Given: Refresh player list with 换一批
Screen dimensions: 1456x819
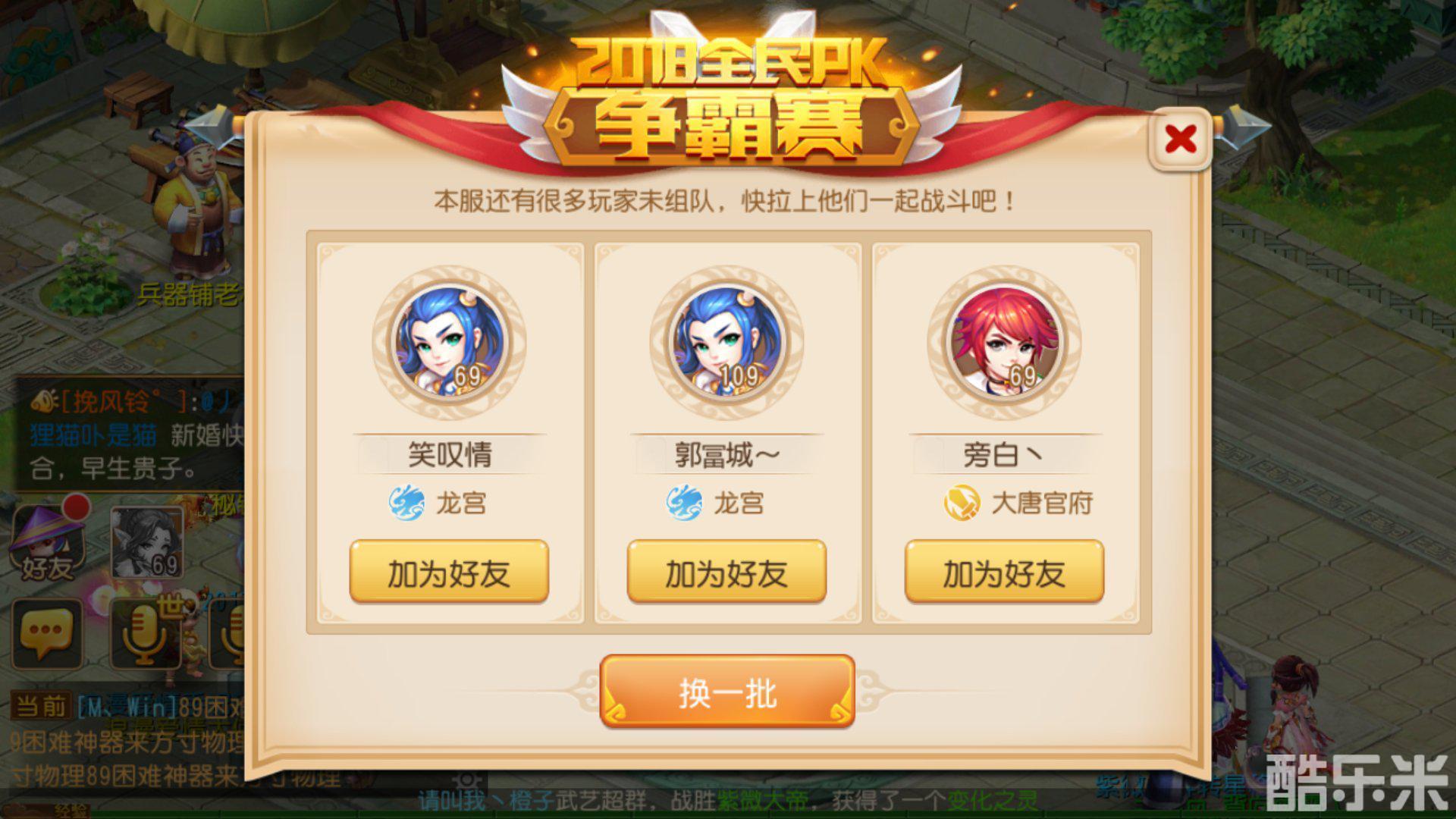Looking at the screenshot, I should (726, 692).
